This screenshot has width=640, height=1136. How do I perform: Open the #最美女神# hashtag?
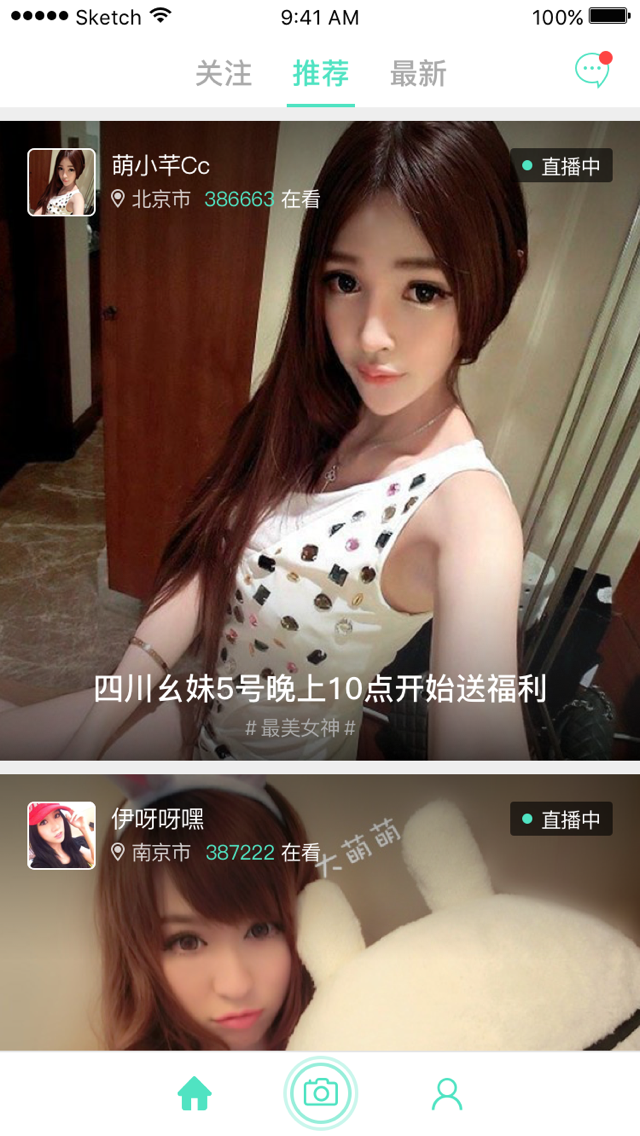tap(301, 728)
